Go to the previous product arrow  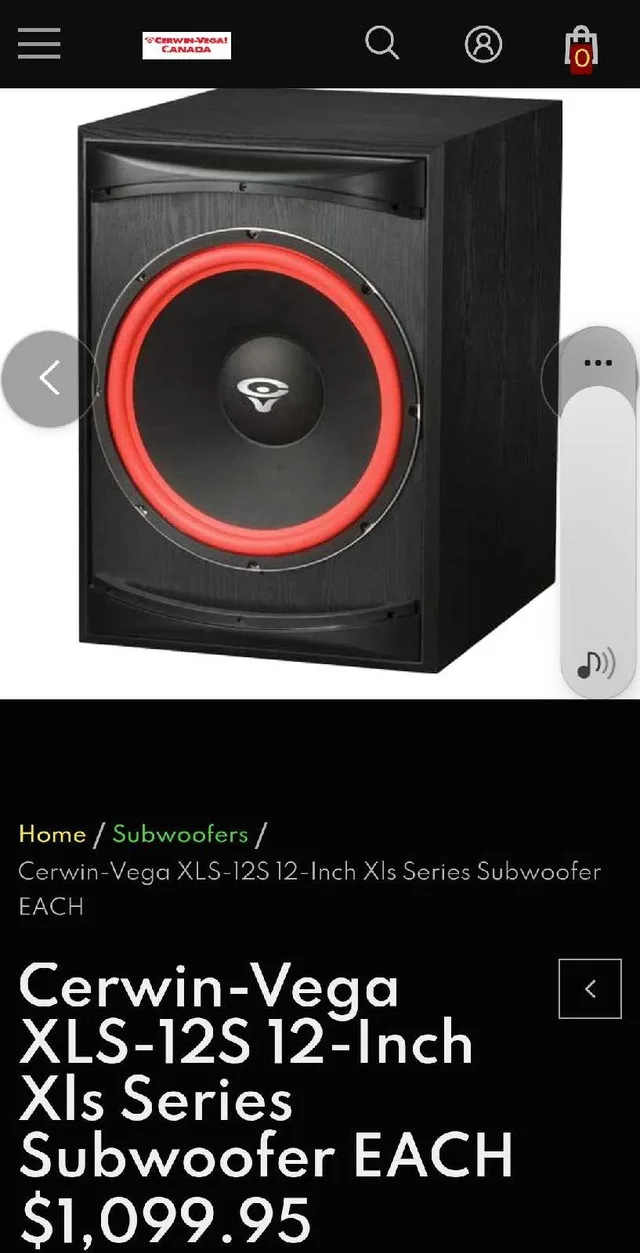tap(590, 988)
